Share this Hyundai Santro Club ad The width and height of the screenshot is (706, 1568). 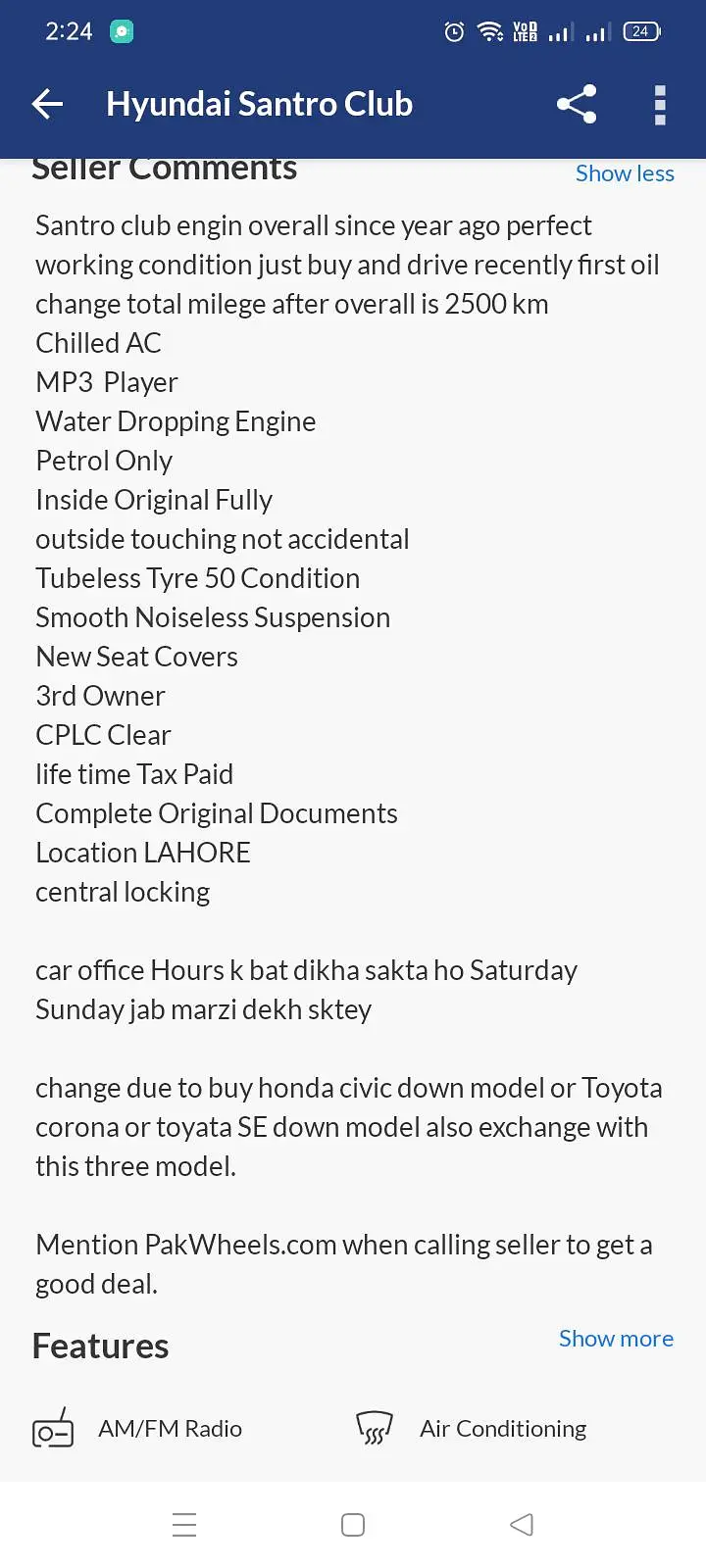(x=577, y=104)
